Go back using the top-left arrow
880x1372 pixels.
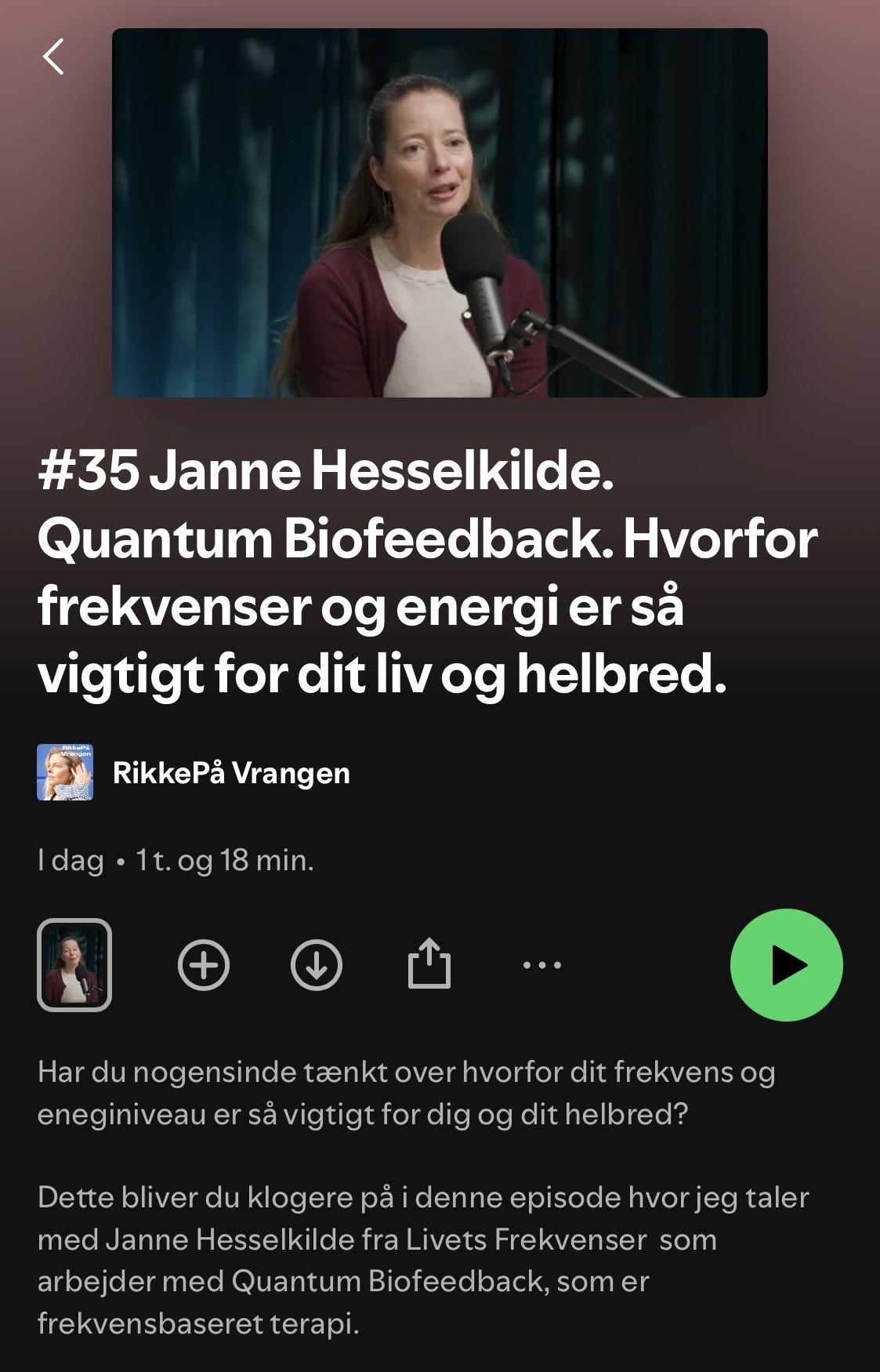coord(53,57)
